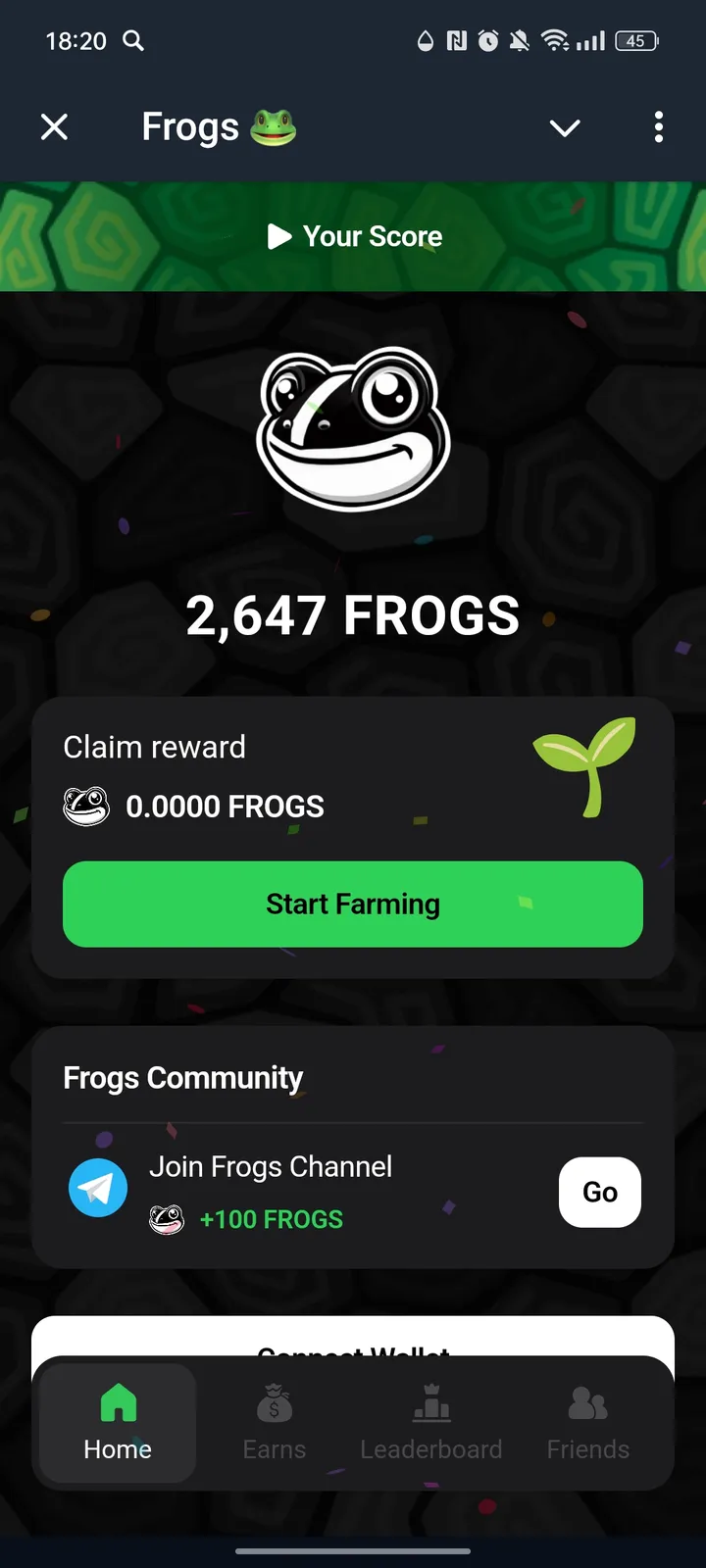Open the three-dot menu in the top bar
This screenshot has width=706, height=1568.
[658, 127]
